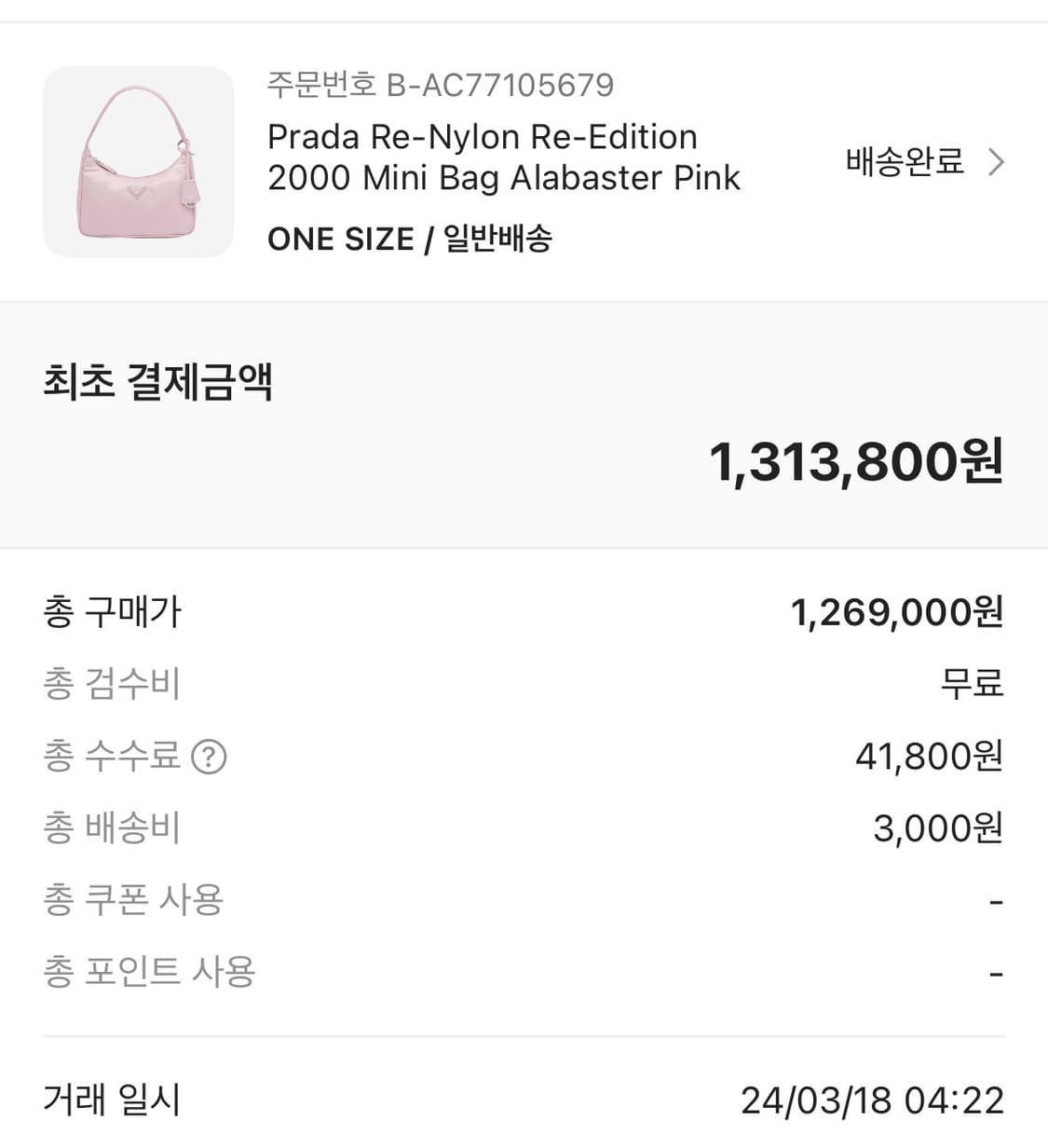Click the transaction date 24/03/18 04:22
The height and width of the screenshot is (1148, 1048).
click(874, 1101)
